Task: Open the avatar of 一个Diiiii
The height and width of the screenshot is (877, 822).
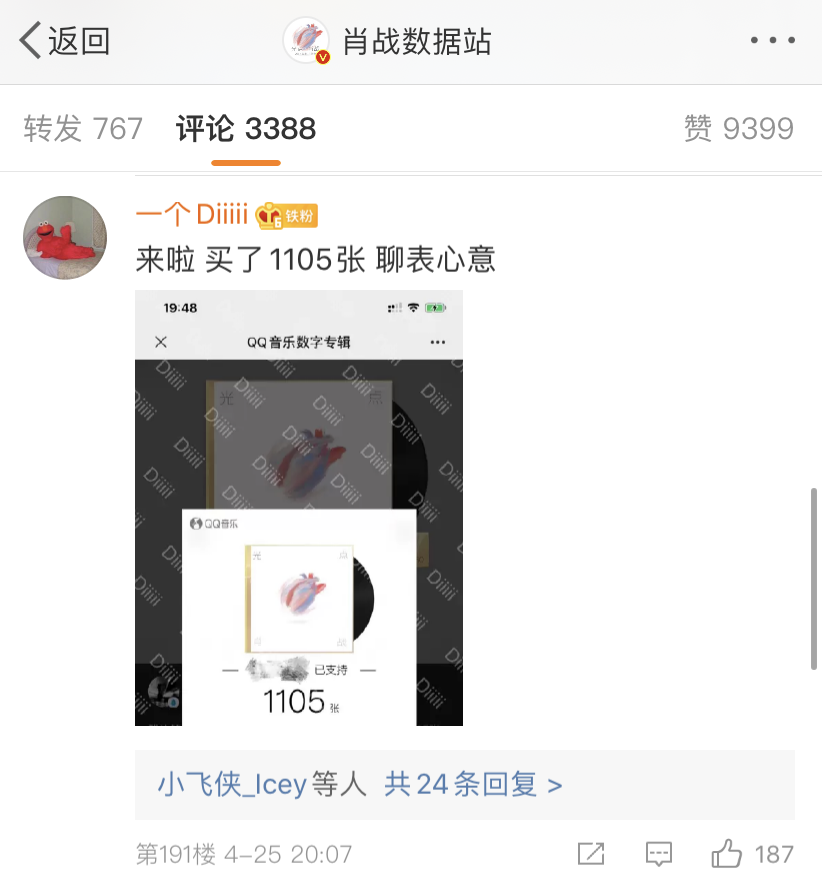Action: (65, 238)
